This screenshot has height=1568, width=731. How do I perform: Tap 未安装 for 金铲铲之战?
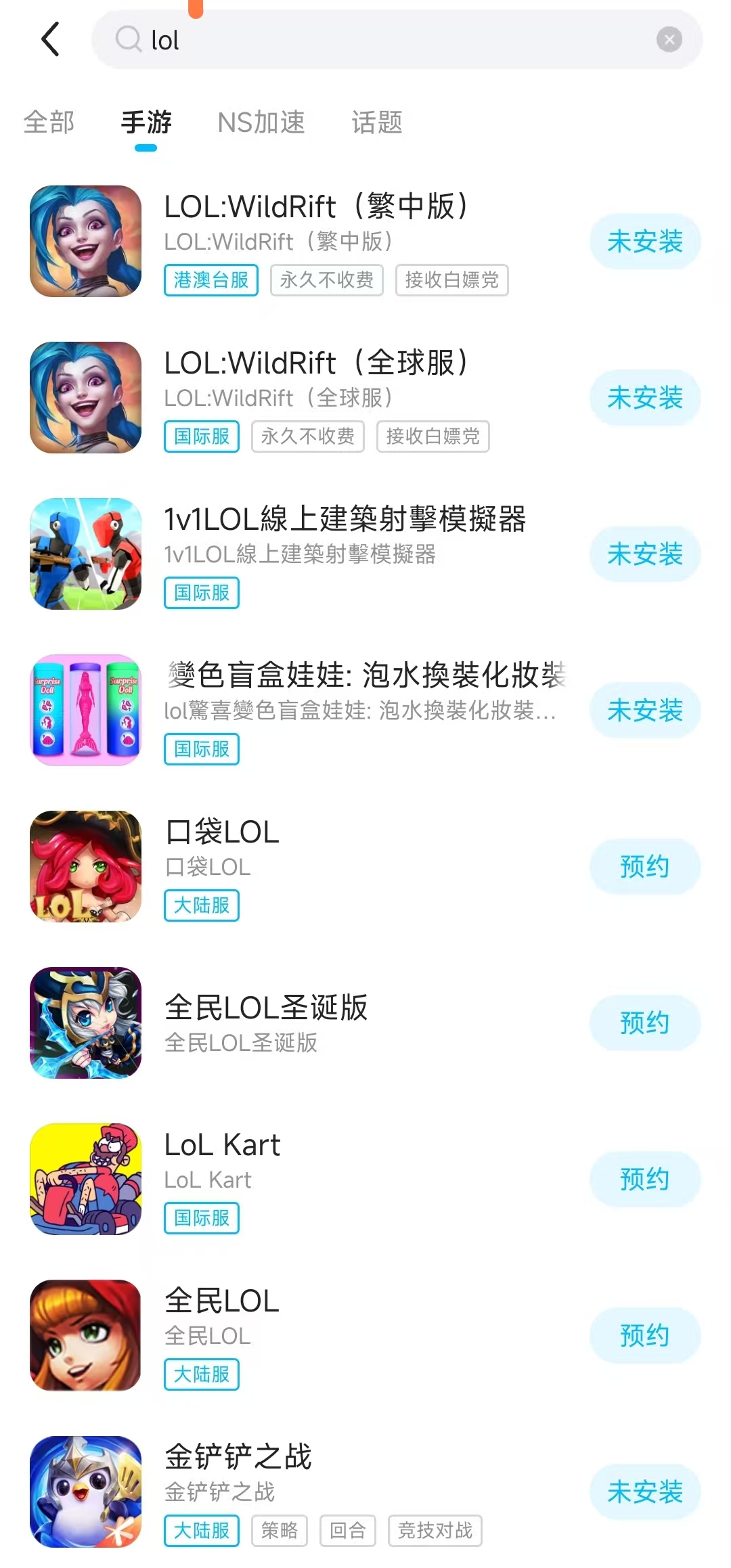[x=644, y=1492]
